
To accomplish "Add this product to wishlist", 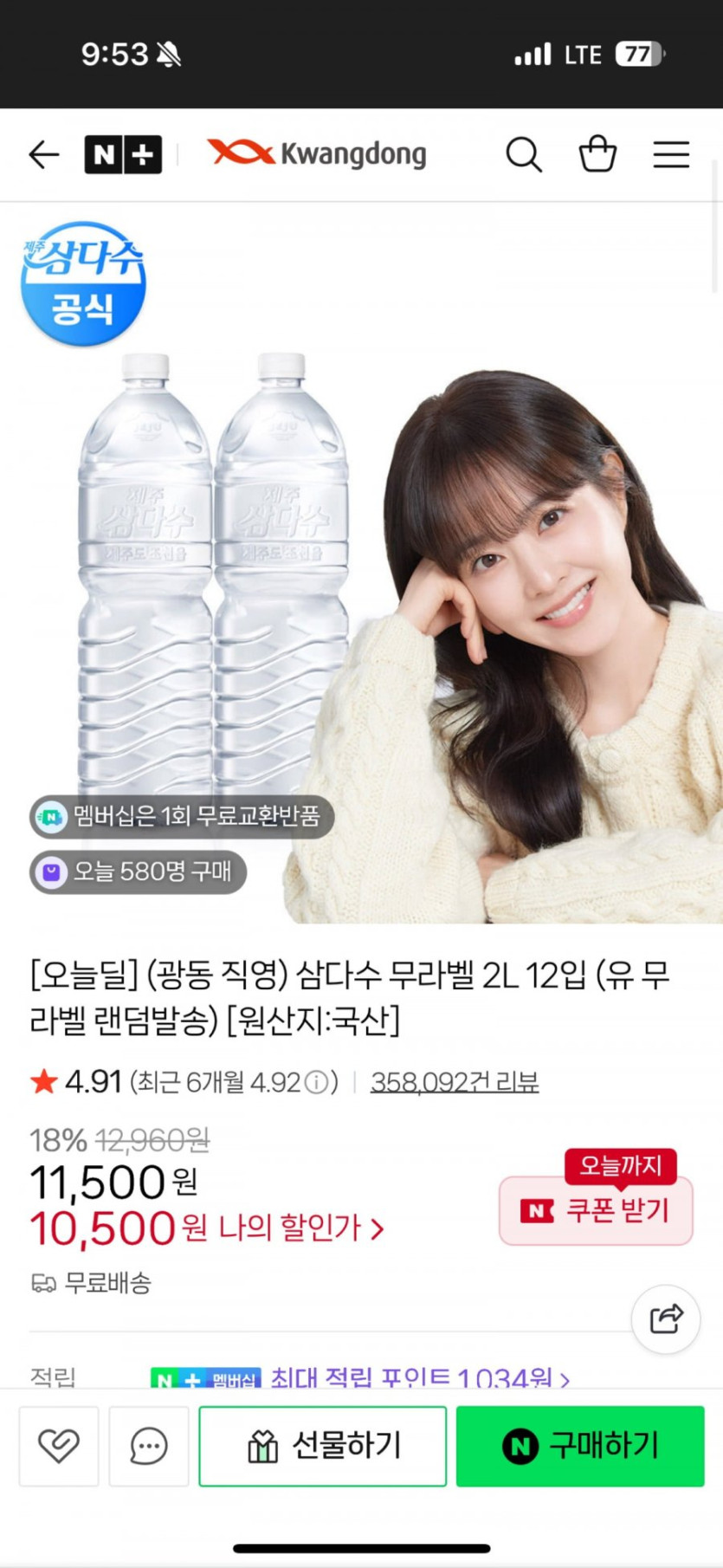I will pos(59,1446).
